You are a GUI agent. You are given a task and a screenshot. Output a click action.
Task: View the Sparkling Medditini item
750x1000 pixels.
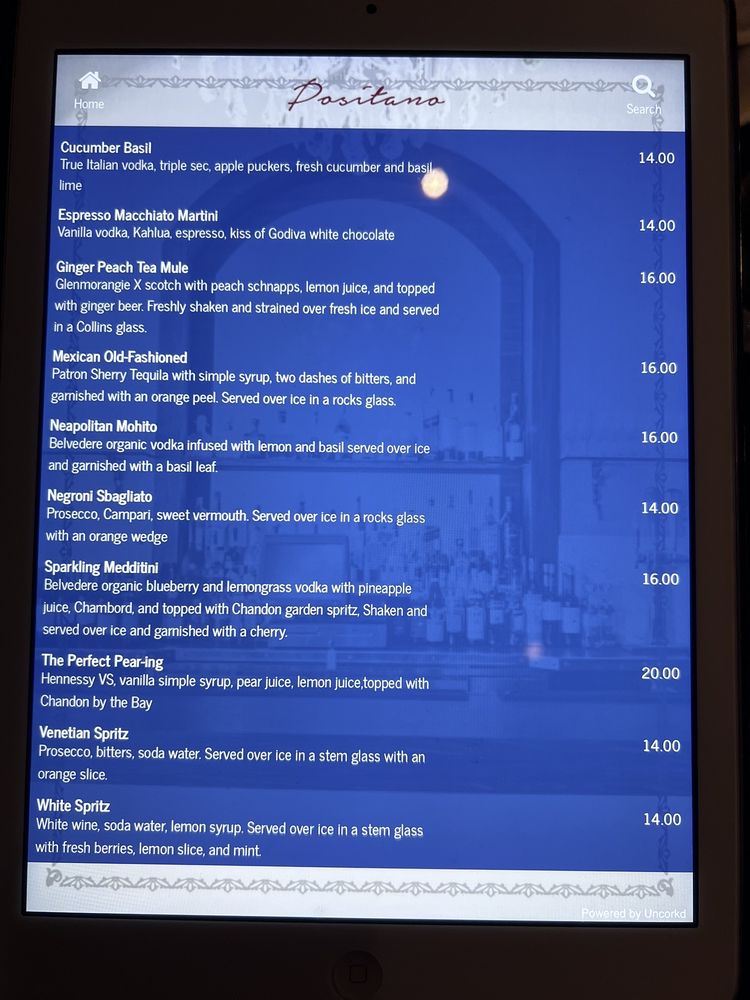100,567
